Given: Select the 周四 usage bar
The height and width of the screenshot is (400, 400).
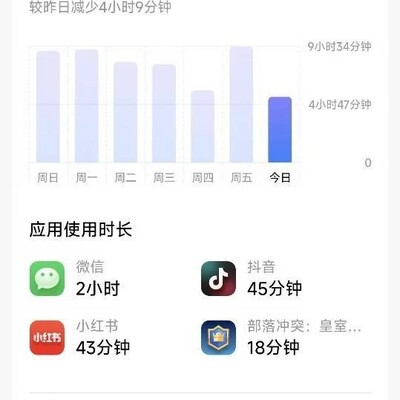Looking at the screenshot, I should pos(203,127).
